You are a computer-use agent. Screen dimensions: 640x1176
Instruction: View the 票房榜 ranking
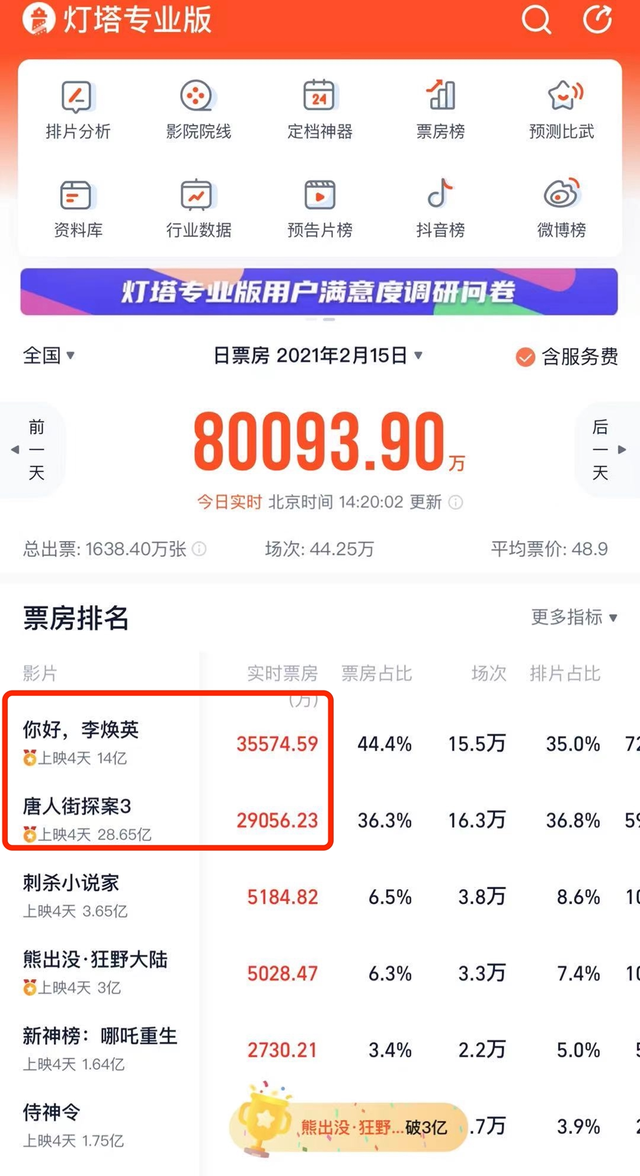click(x=441, y=110)
